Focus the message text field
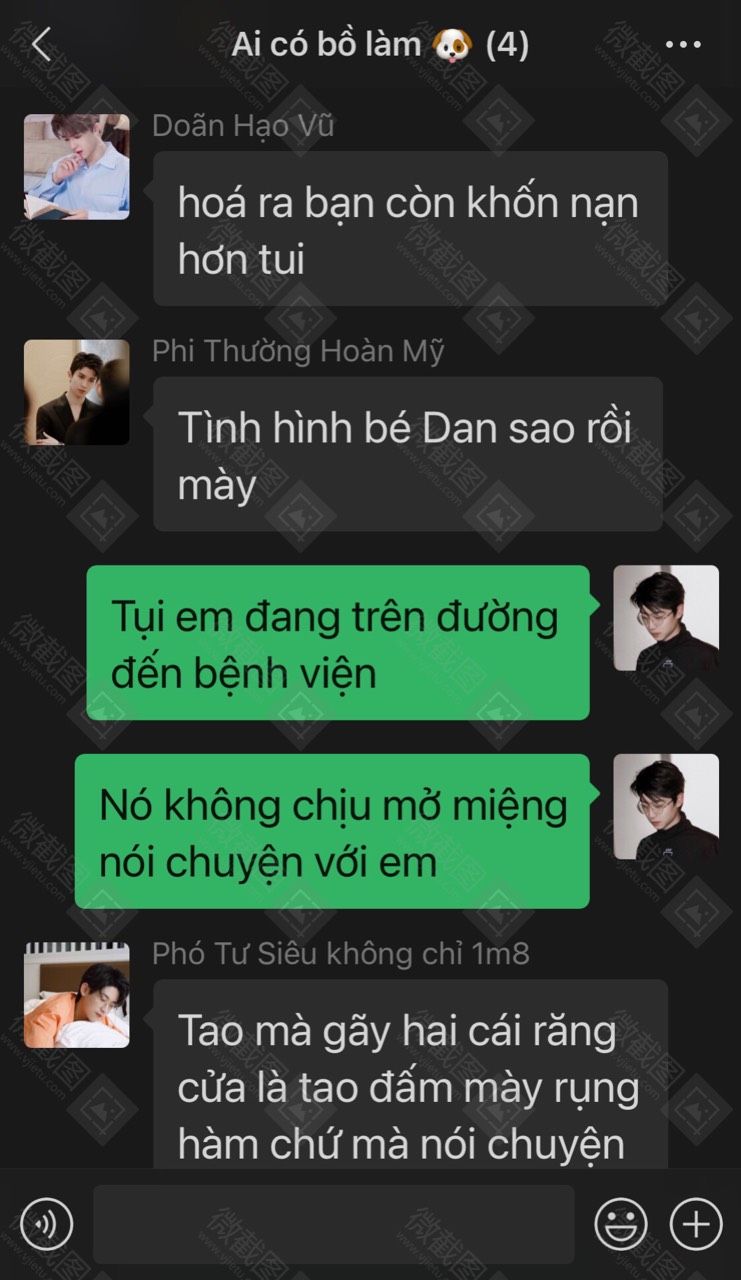The image size is (741, 1280). (x=333, y=1223)
